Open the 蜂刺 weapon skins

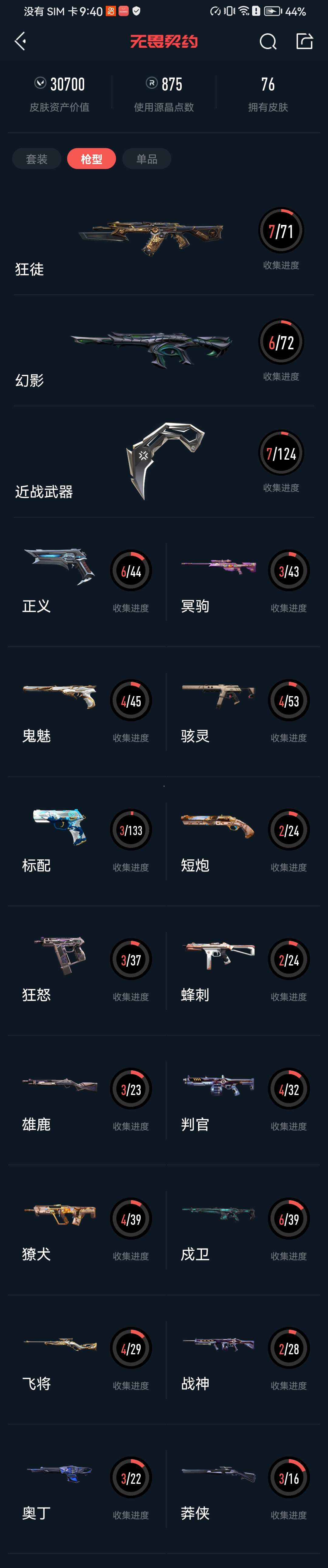click(243, 970)
